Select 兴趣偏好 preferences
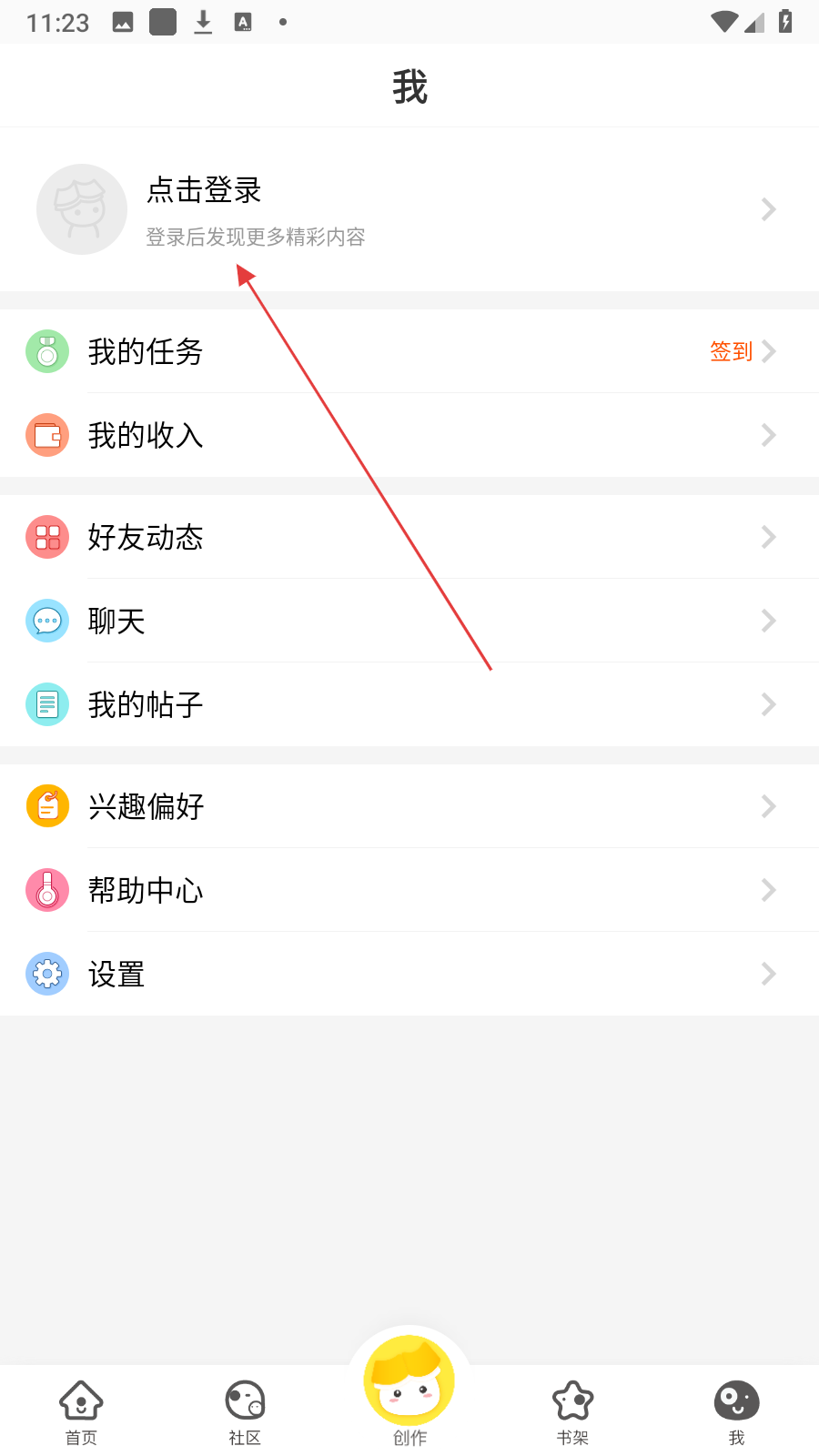 pyautogui.click(x=146, y=807)
